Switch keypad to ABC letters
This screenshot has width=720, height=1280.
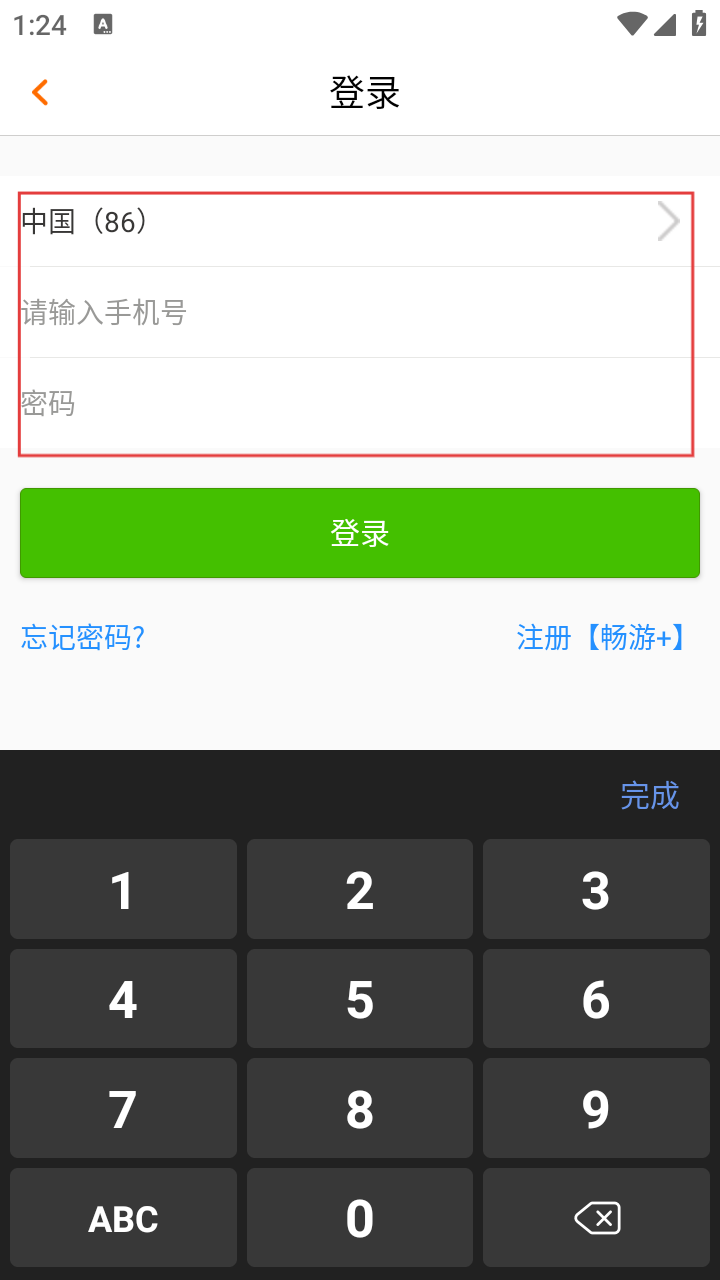[x=123, y=1218]
